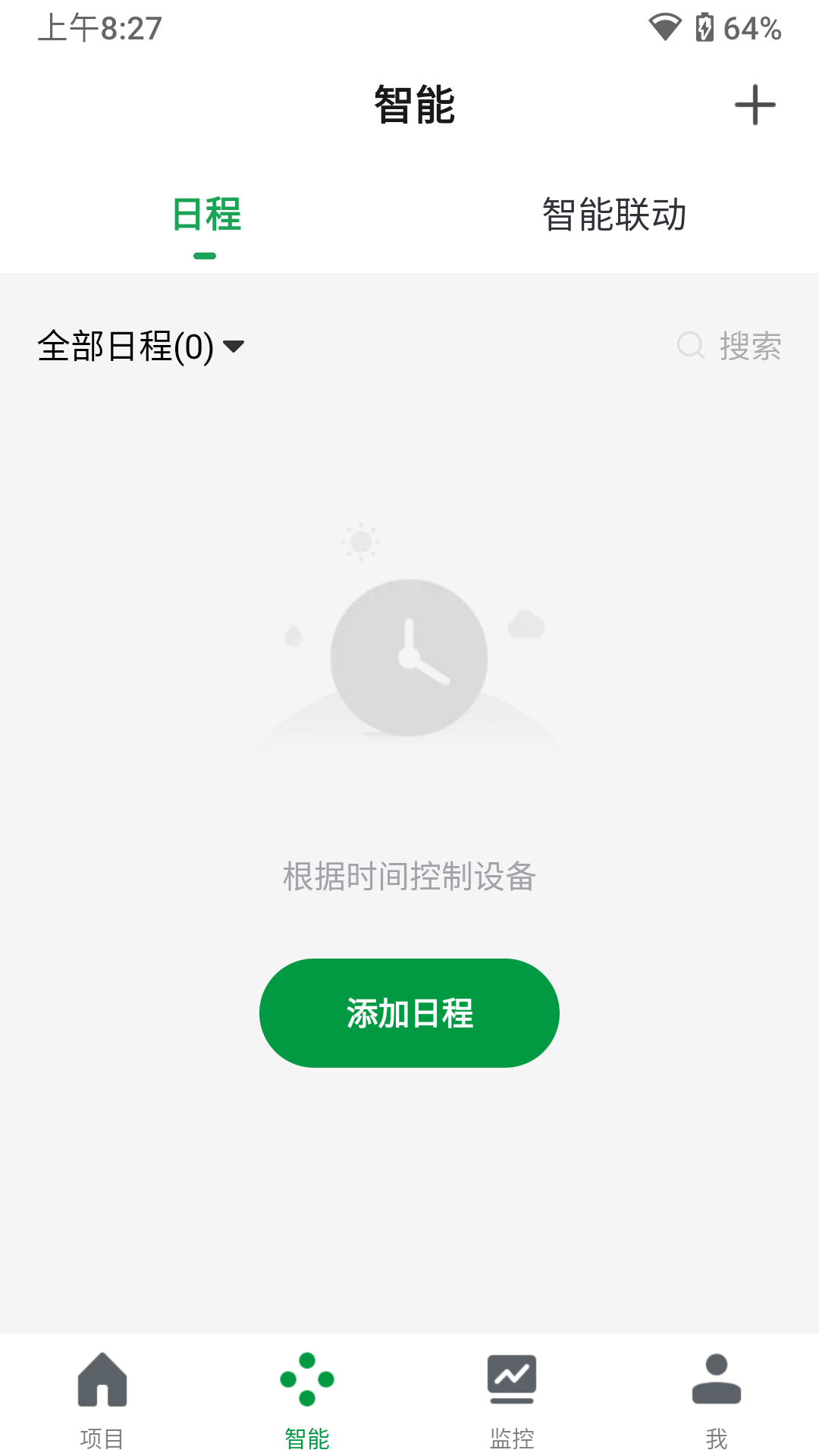The height and width of the screenshot is (1456, 819).
Task: Tap the green 添加日程 button
Action: tap(409, 1013)
